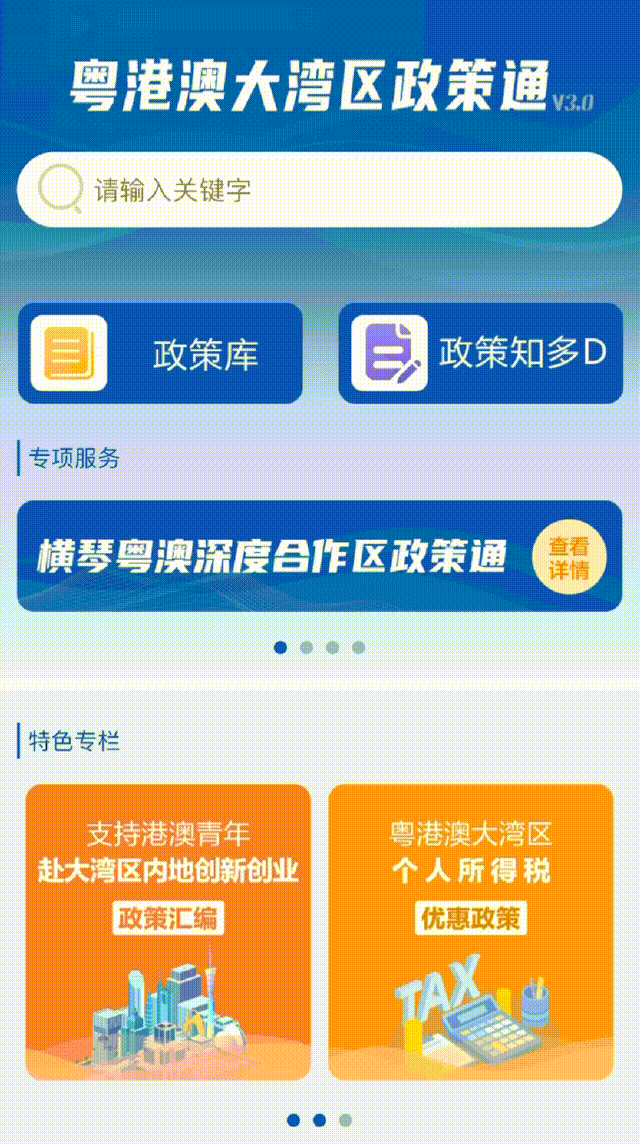
Task: Open the 支持港澳青年 政策汇编 card
Action: tap(168, 932)
